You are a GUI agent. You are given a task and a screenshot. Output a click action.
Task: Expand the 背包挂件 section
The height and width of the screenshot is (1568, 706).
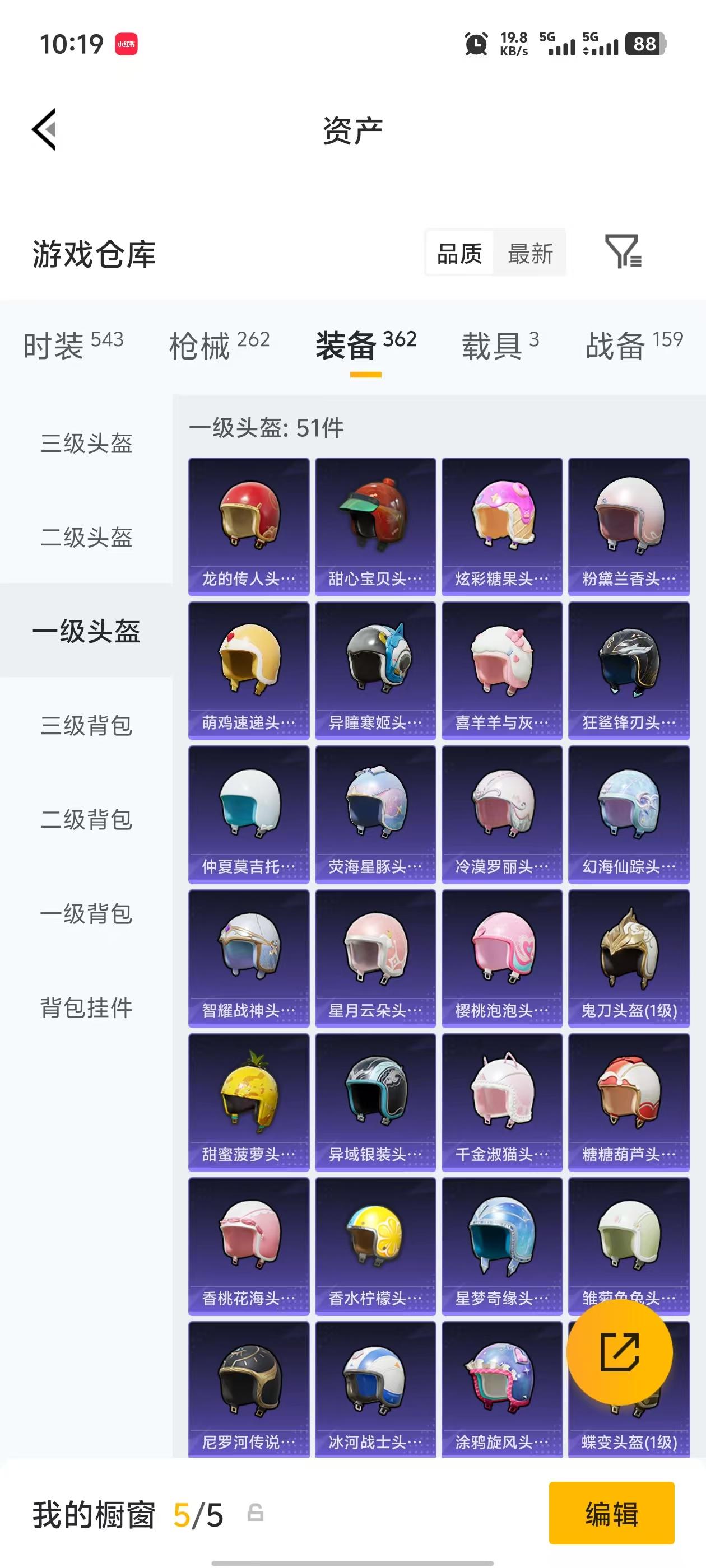[x=87, y=1007]
